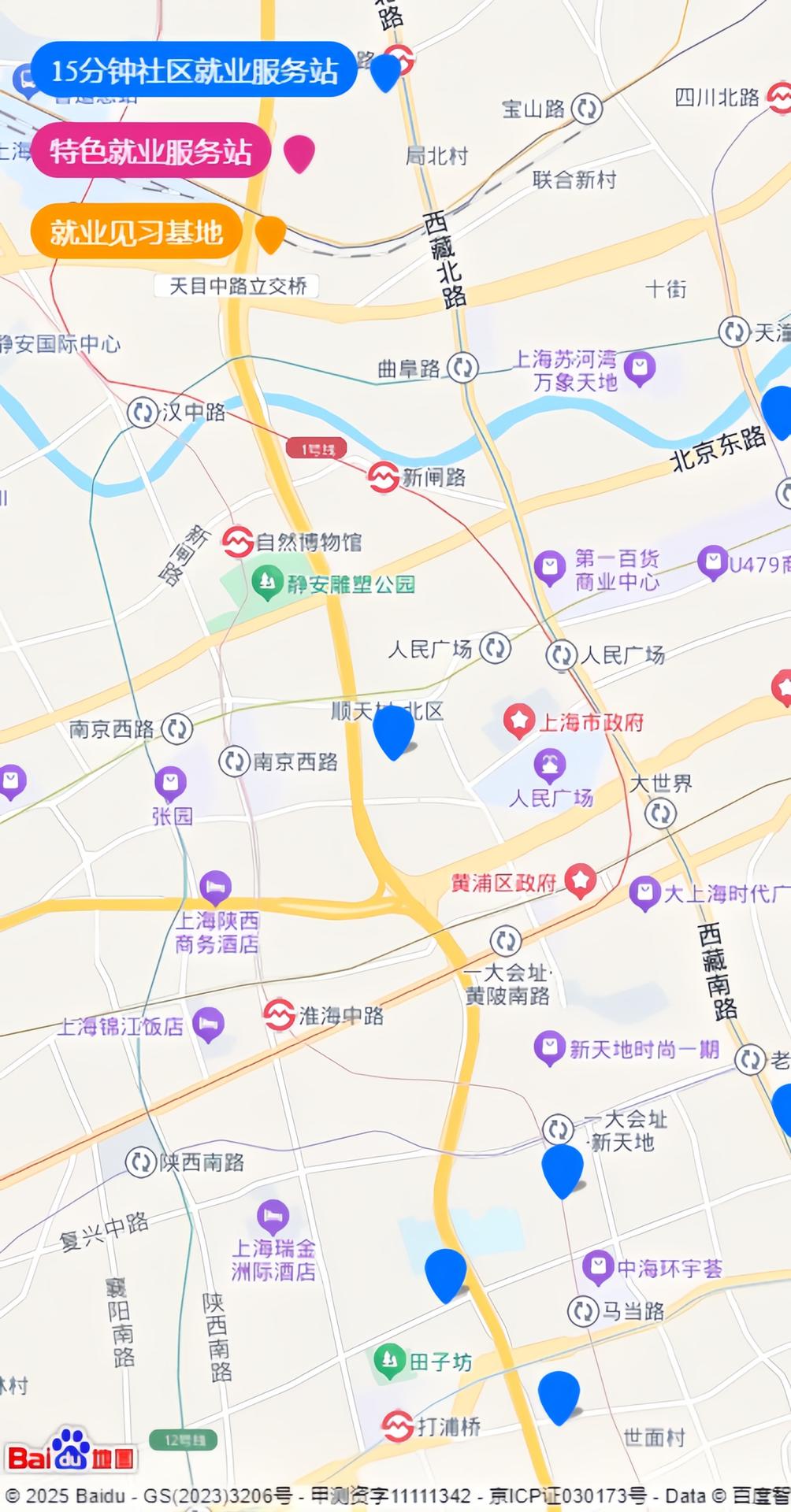Tap the blue pin above 田子坊
The image size is (791, 1512).
tap(446, 1273)
